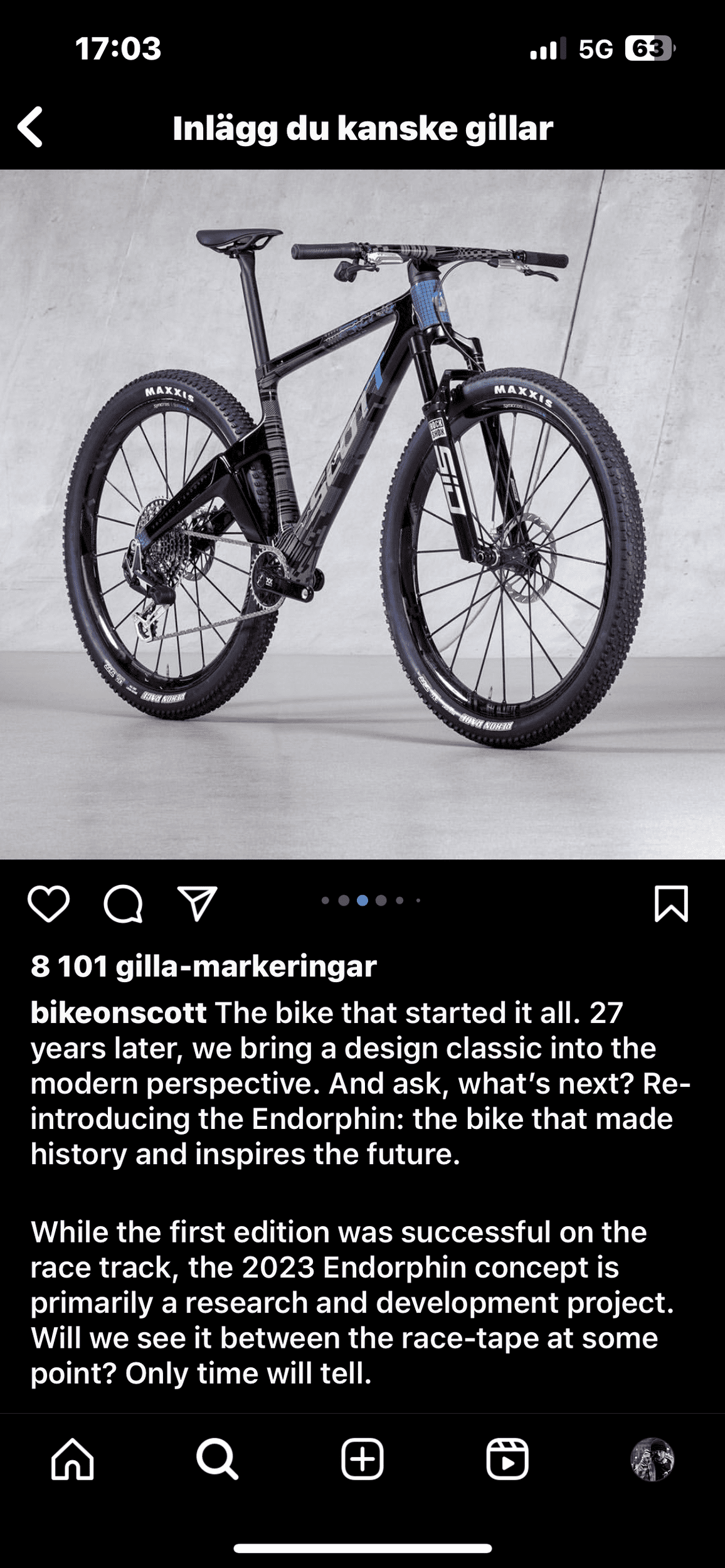Save the post with bookmark icon
725x1568 pixels.
(x=671, y=904)
